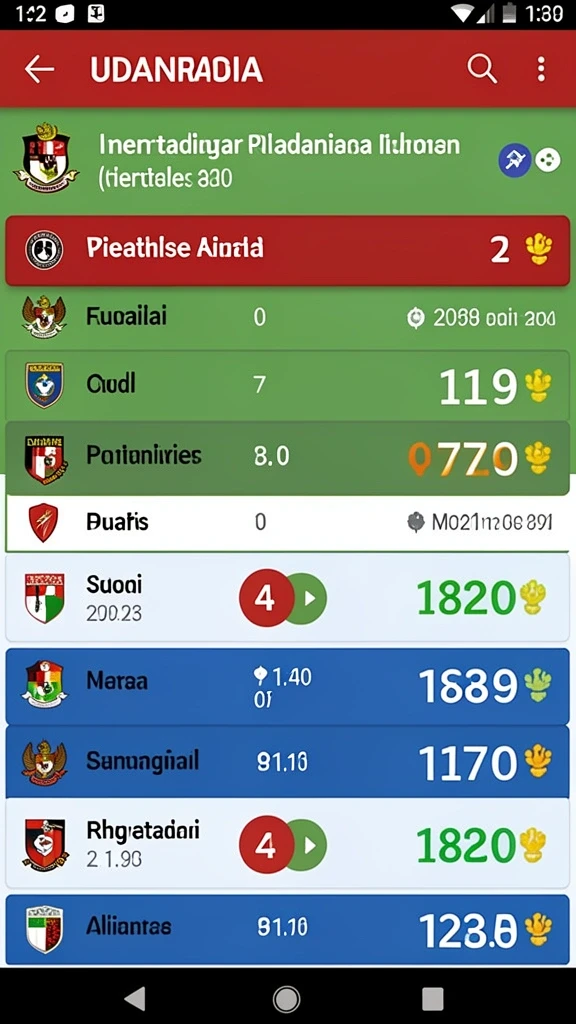
Task: Open the Pieathlse Ainida red row
Action: pyautogui.click(x=287, y=250)
